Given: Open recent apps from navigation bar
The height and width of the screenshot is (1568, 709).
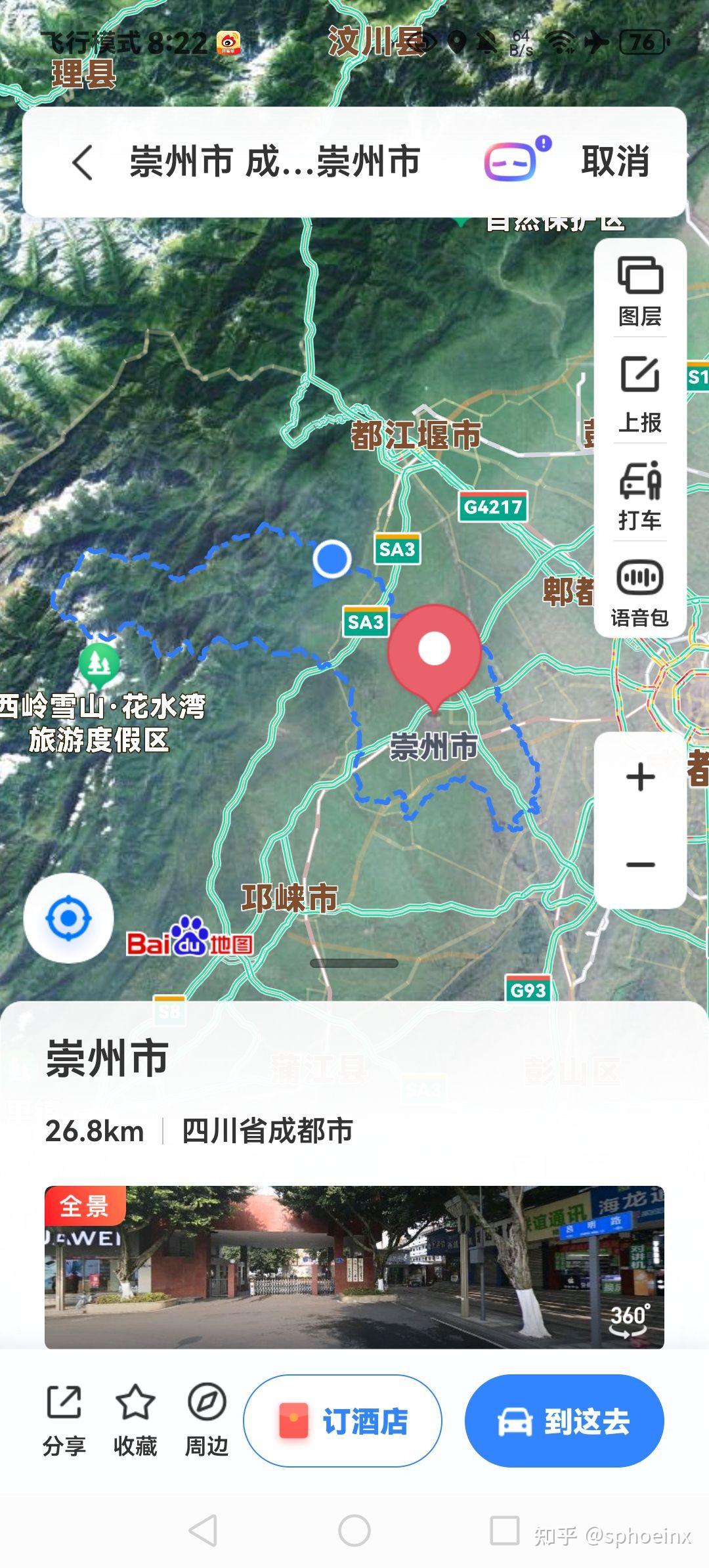Looking at the screenshot, I should tap(505, 1531).
